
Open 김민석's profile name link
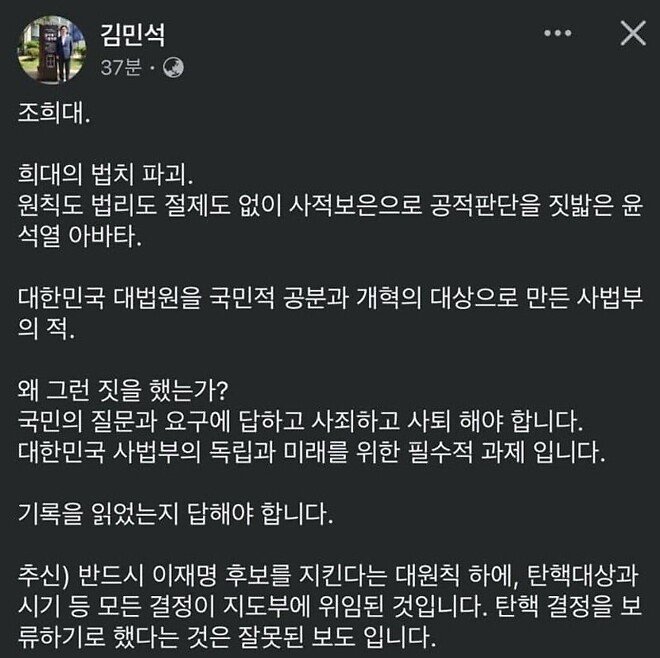click(x=133, y=36)
